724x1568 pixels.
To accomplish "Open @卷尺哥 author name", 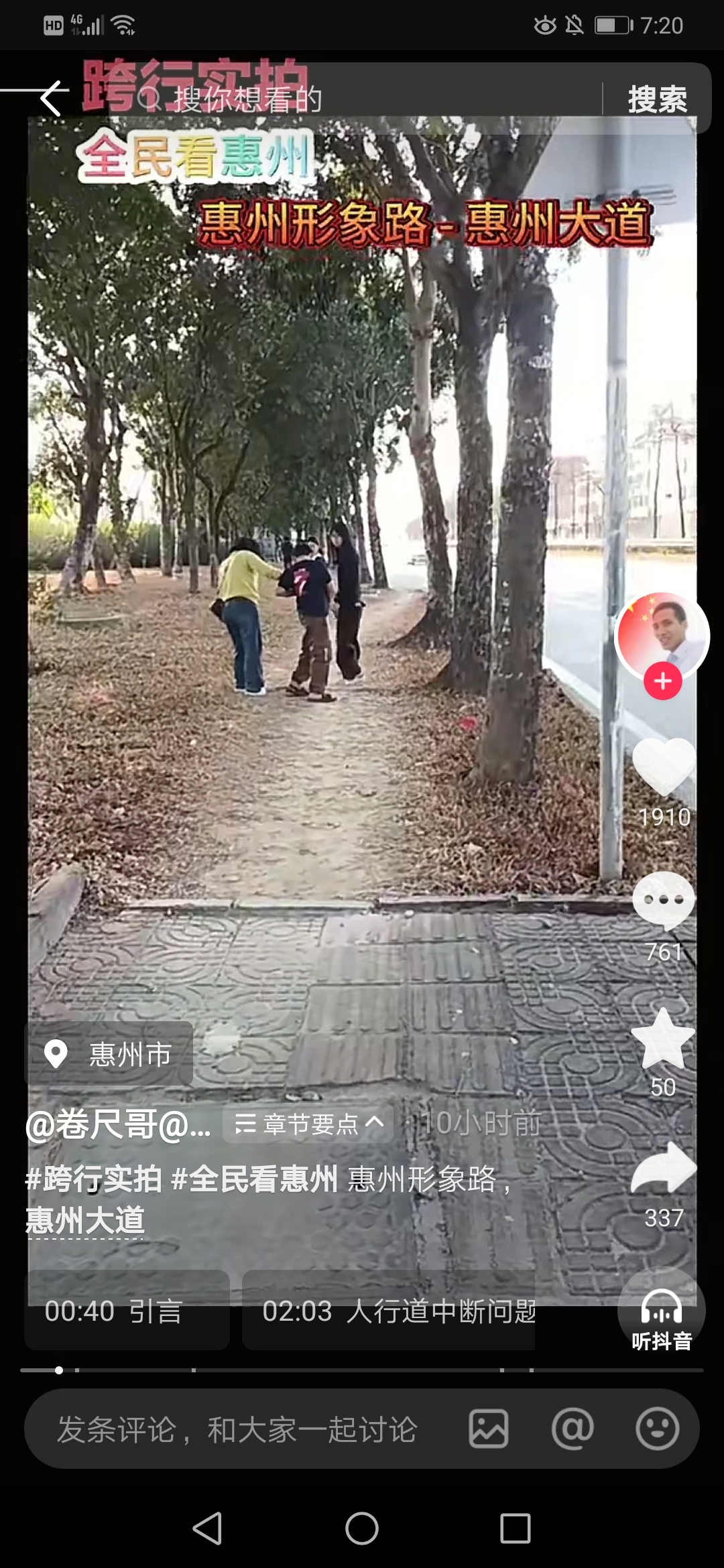I will point(118,1125).
